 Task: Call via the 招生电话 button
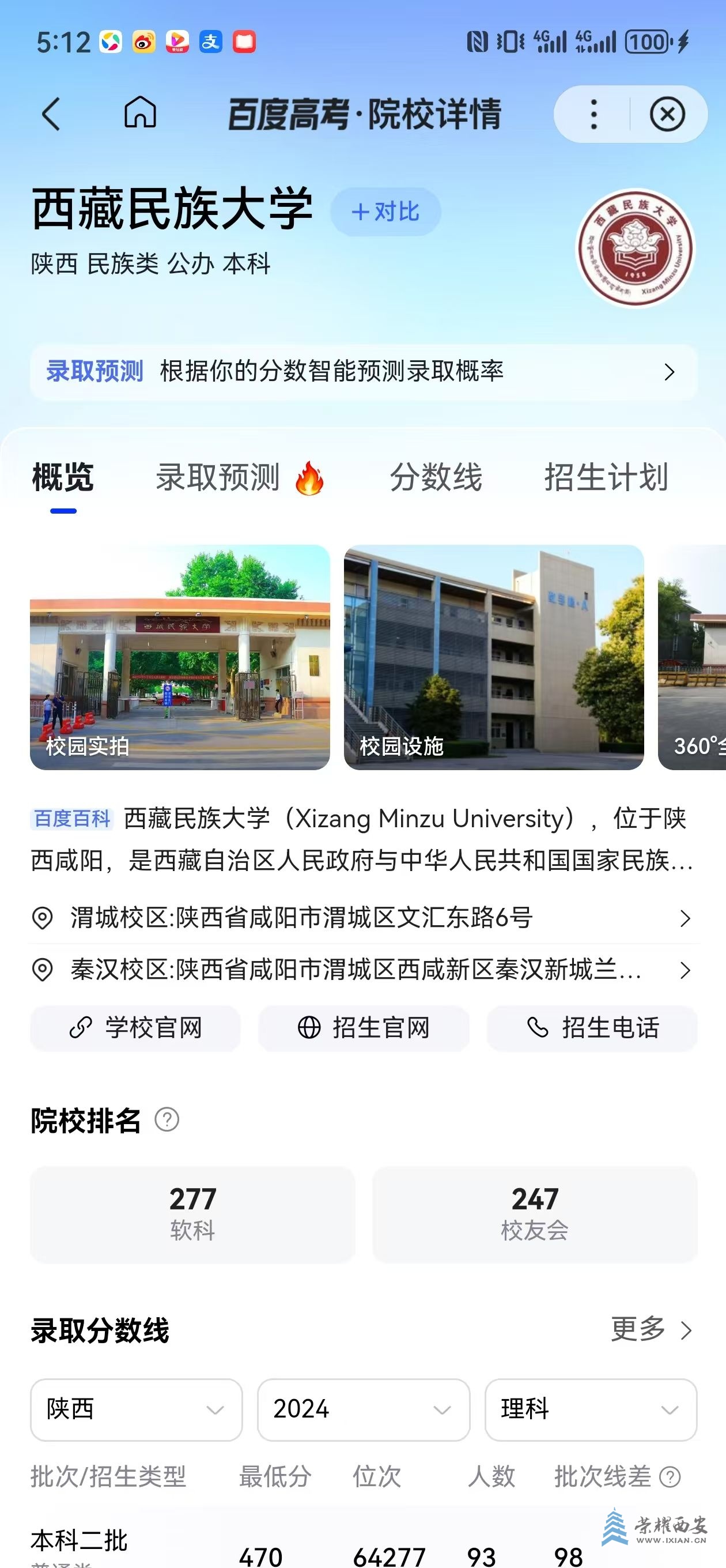[x=592, y=1028]
